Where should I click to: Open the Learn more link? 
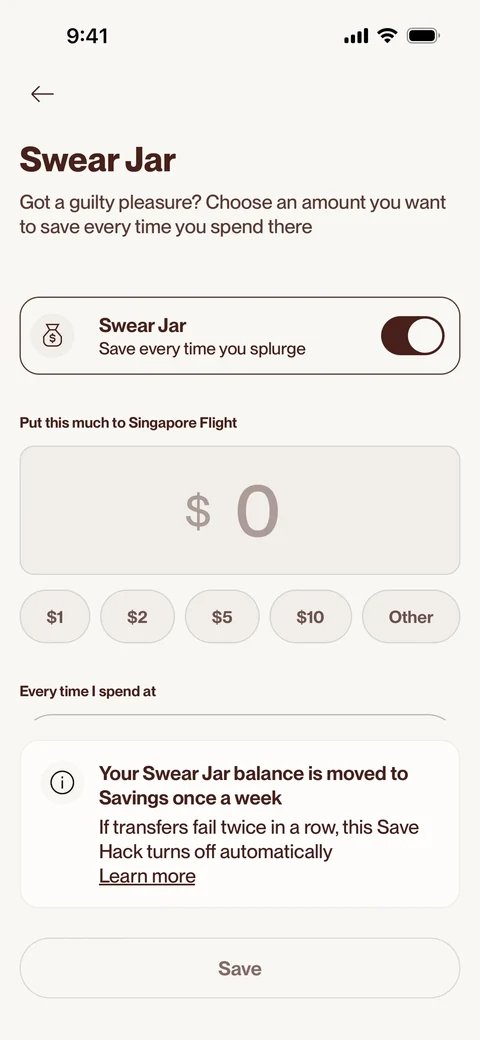point(147,876)
